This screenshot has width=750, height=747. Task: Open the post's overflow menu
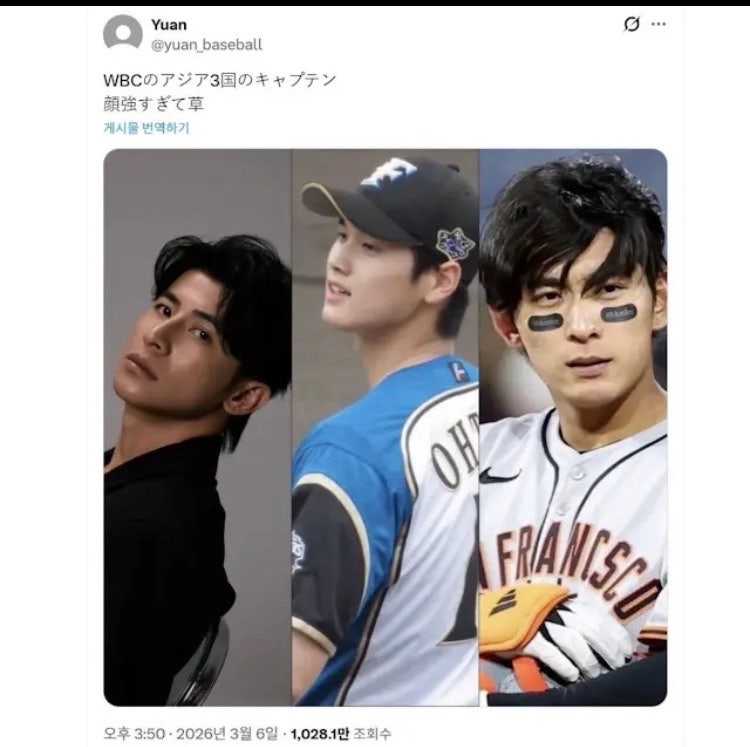click(x=658, y=24)
